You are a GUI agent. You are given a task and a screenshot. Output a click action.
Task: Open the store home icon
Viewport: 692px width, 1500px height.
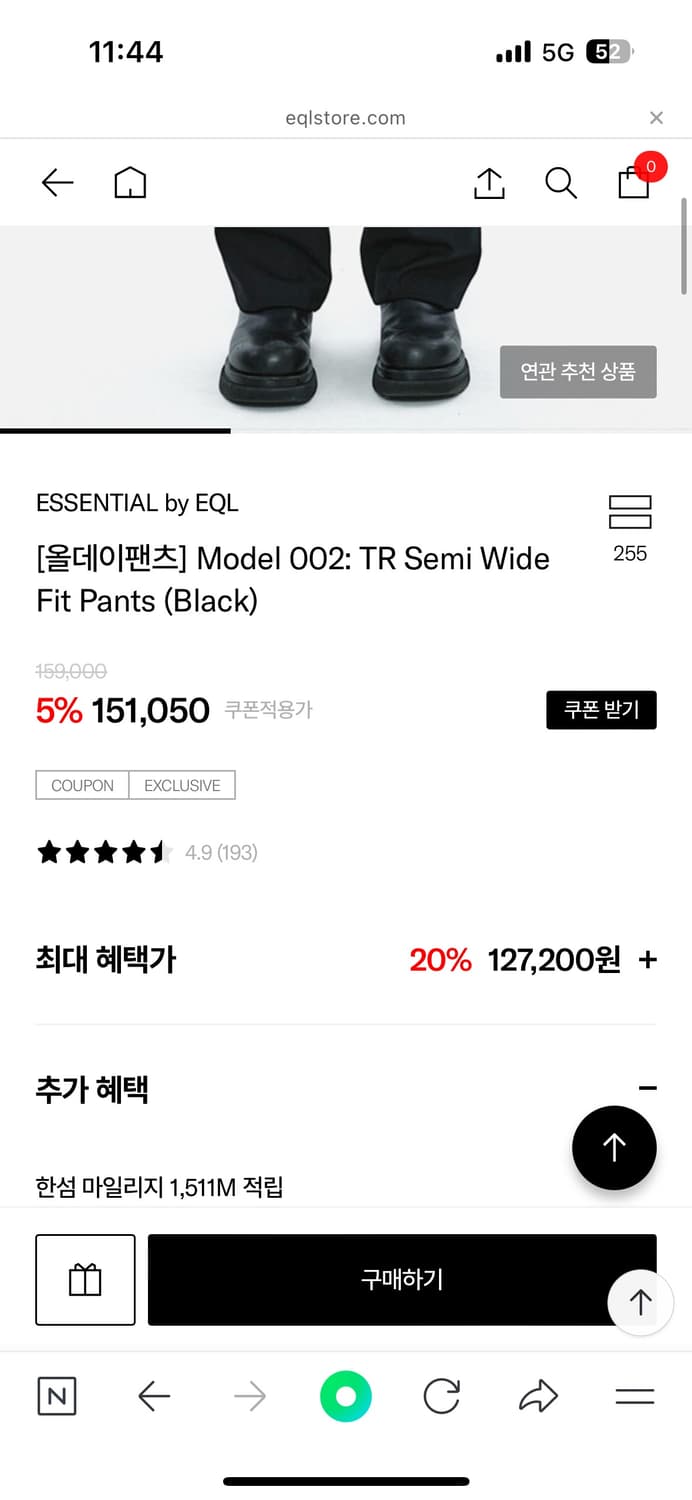(x=130, y=182)
